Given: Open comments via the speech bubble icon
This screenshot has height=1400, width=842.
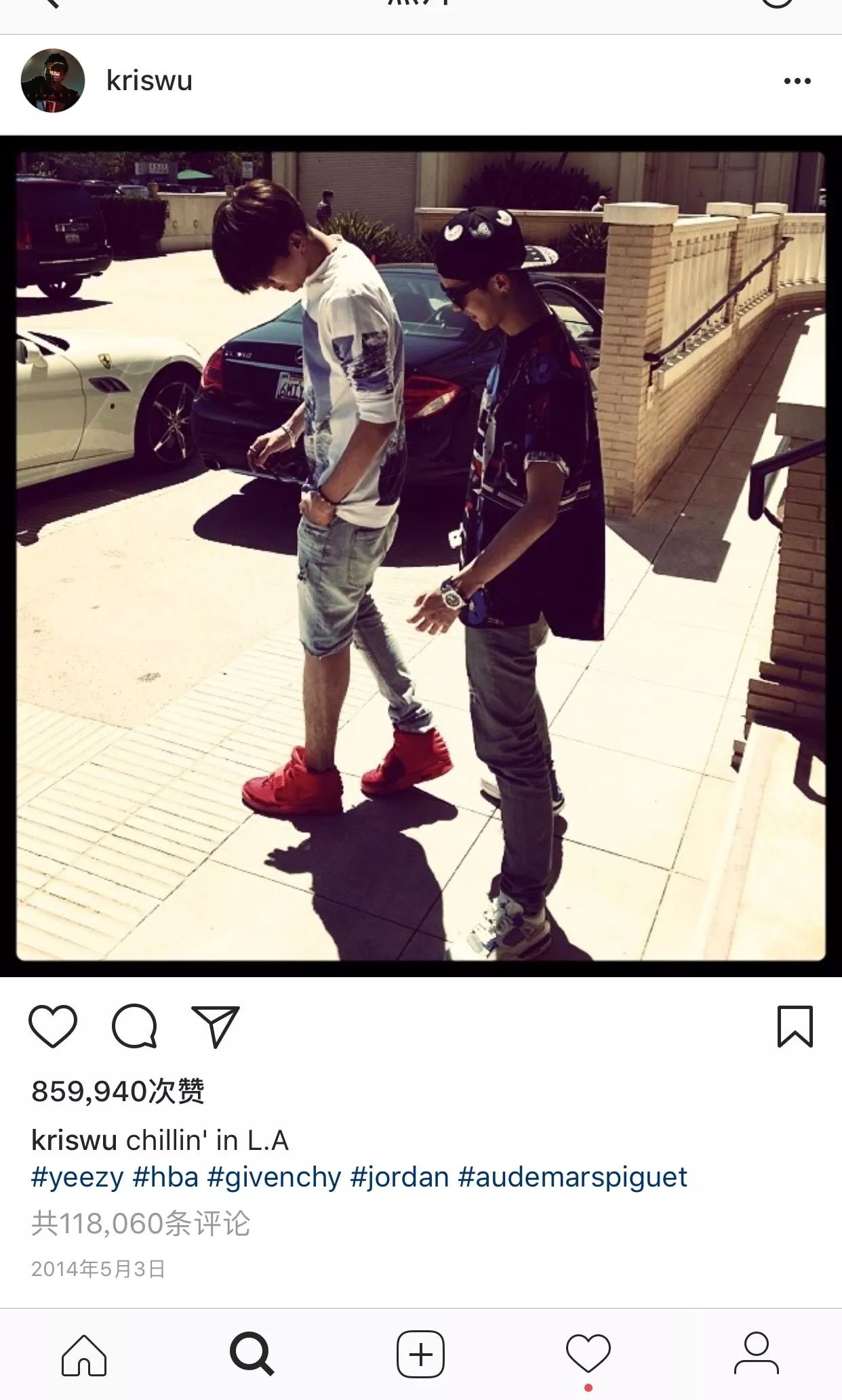Looking at the screenshot, I should point(134,1026).
